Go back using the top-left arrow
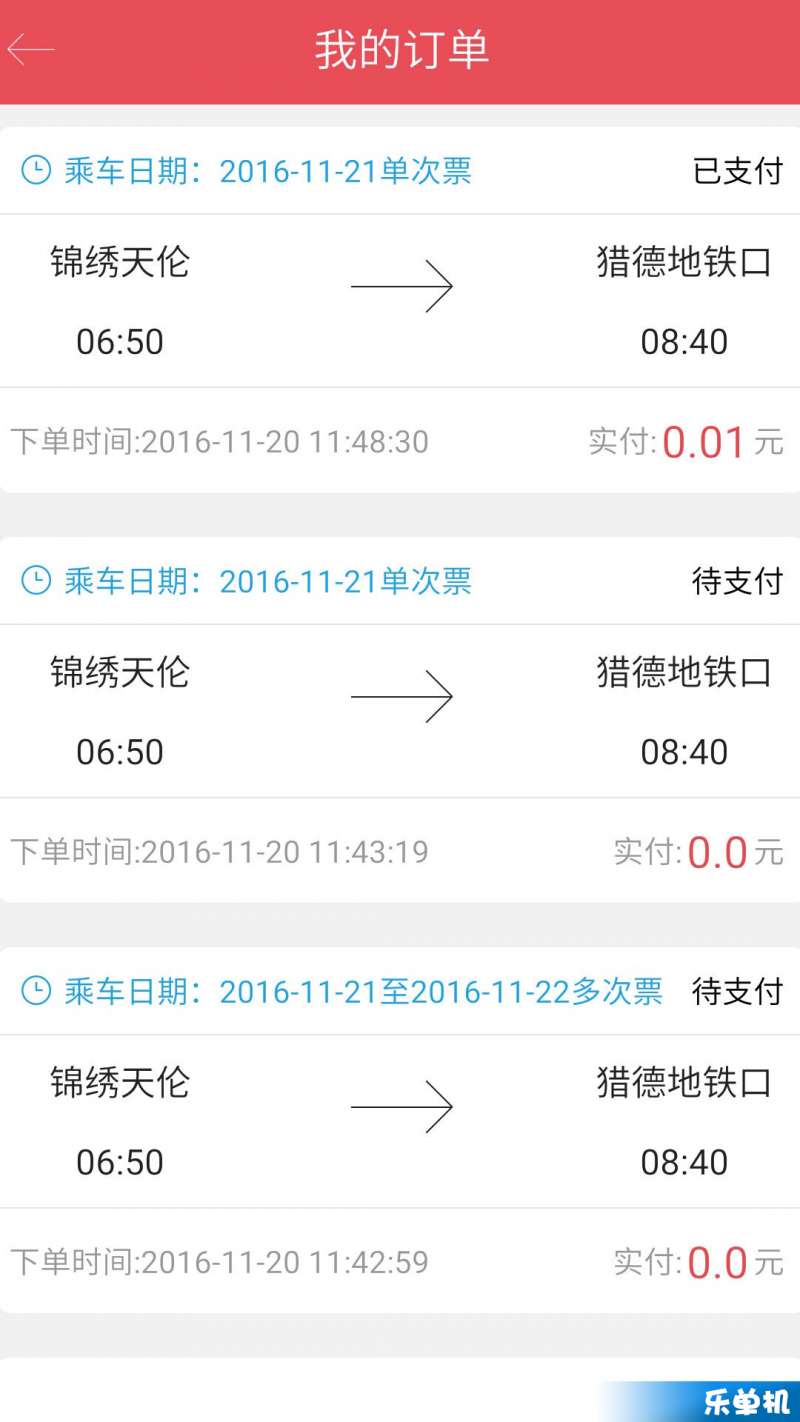800x1422 pixels. (x=31, y=49)
